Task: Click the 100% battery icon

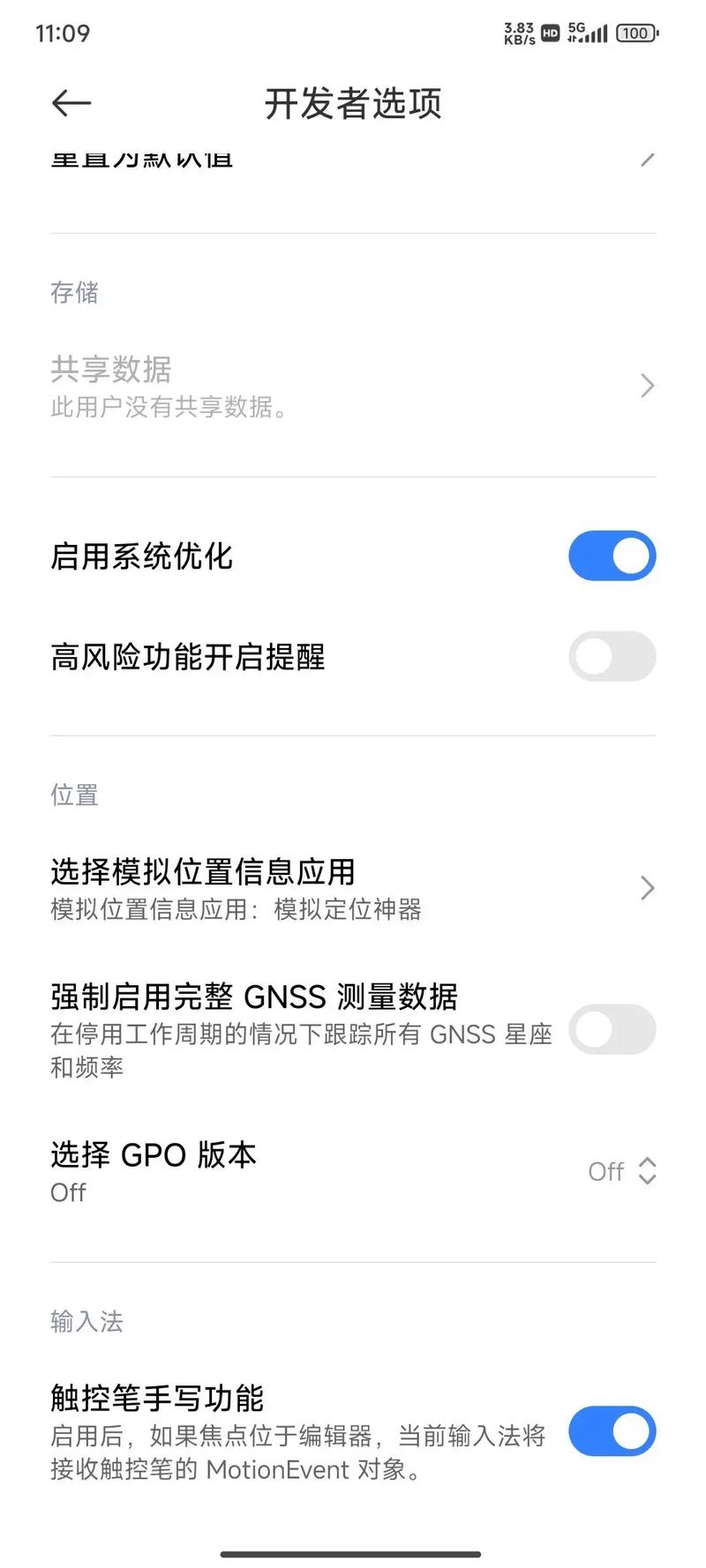Action: (635, 33)
